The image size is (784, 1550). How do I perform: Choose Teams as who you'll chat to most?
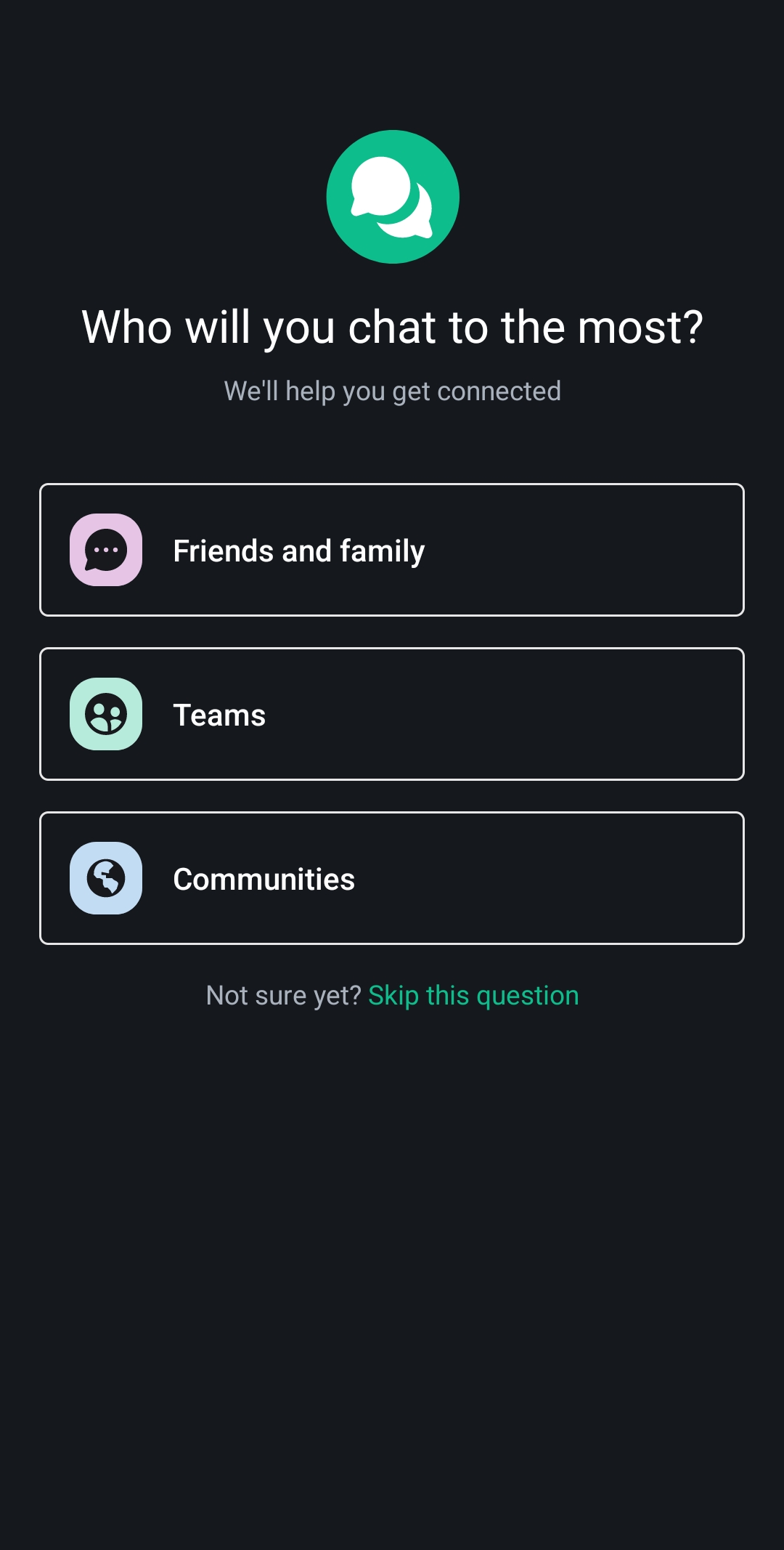[392, 714]
